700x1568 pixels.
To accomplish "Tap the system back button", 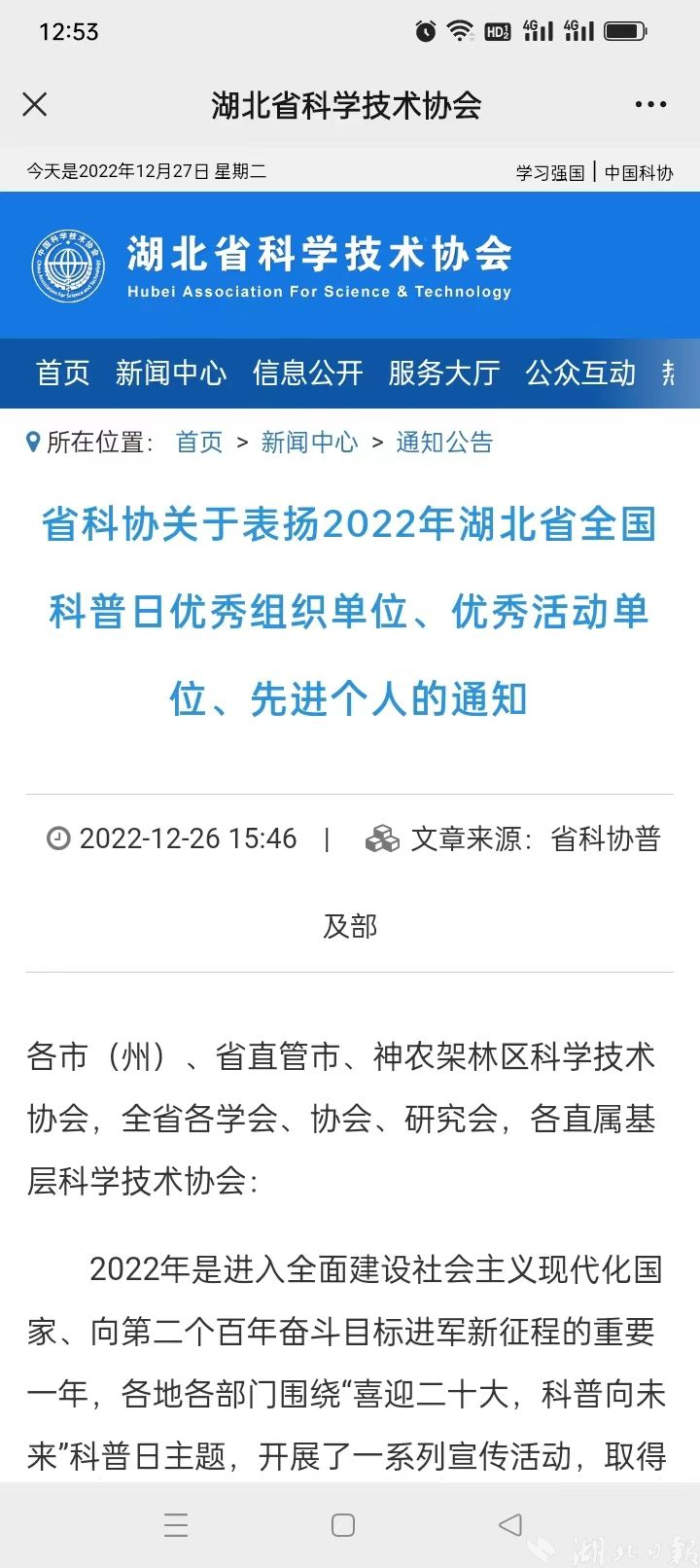I will pyautogui.click(x=510, y=1524).
